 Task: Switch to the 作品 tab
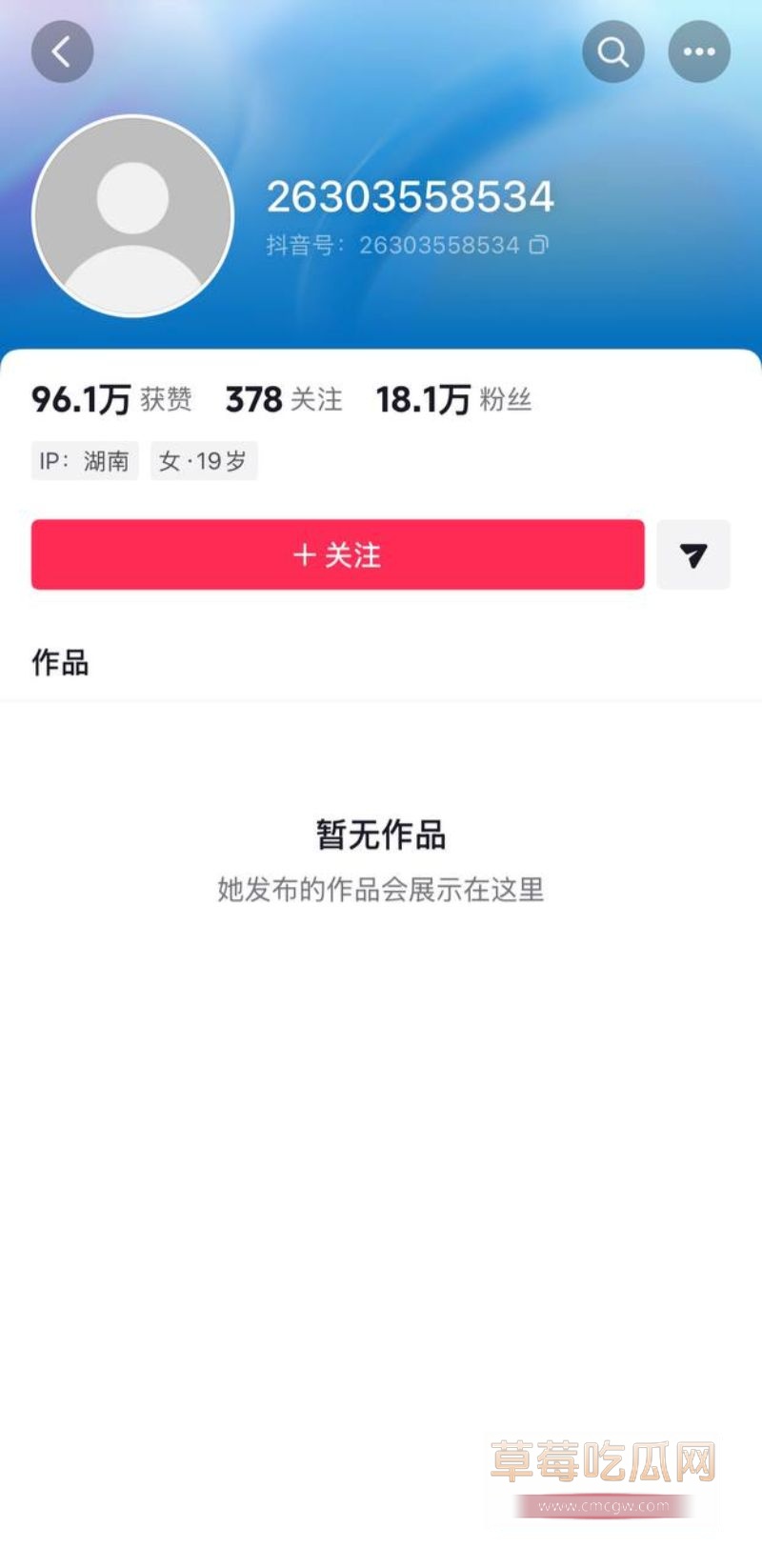pos(59,663)
